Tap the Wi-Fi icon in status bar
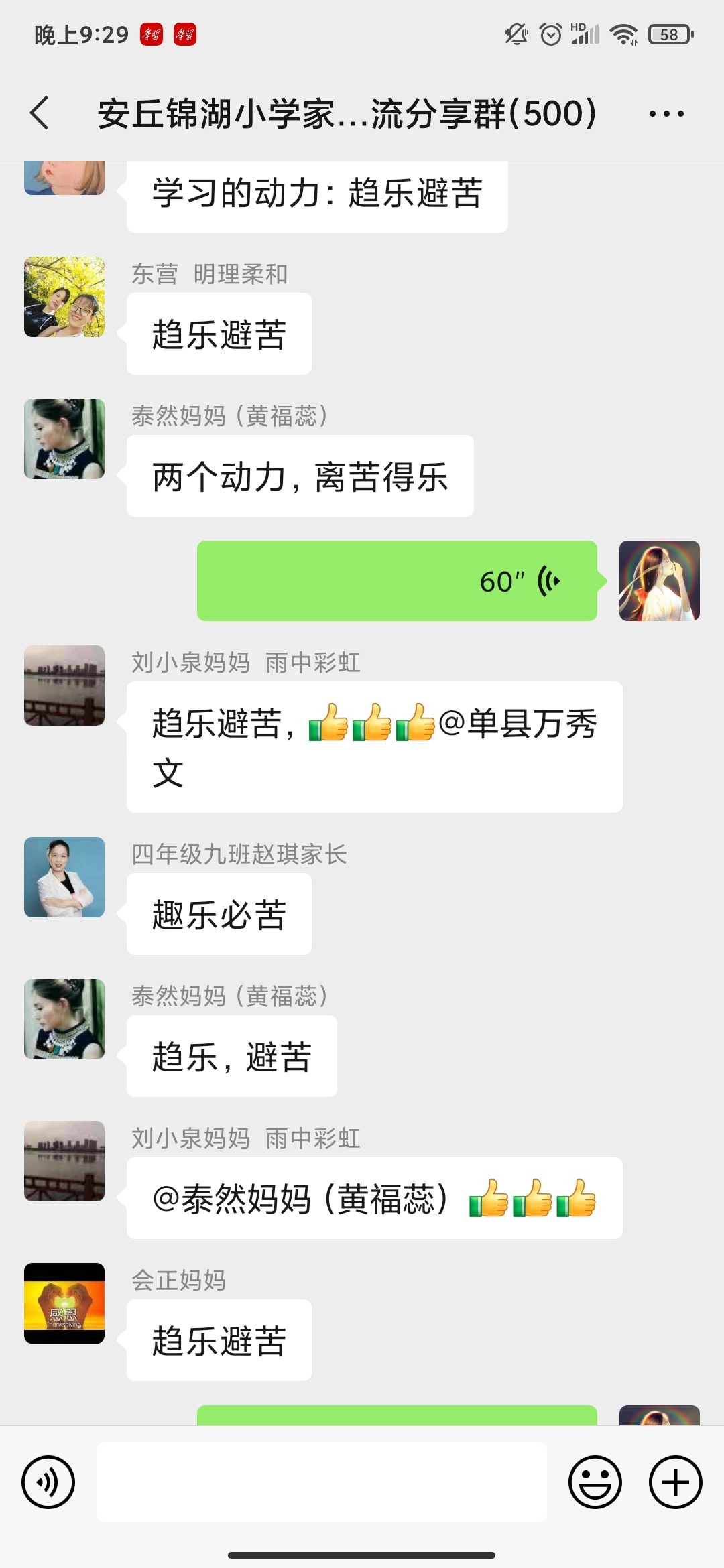This screenshot has width=724, height=1568. [x=625, y=37]
